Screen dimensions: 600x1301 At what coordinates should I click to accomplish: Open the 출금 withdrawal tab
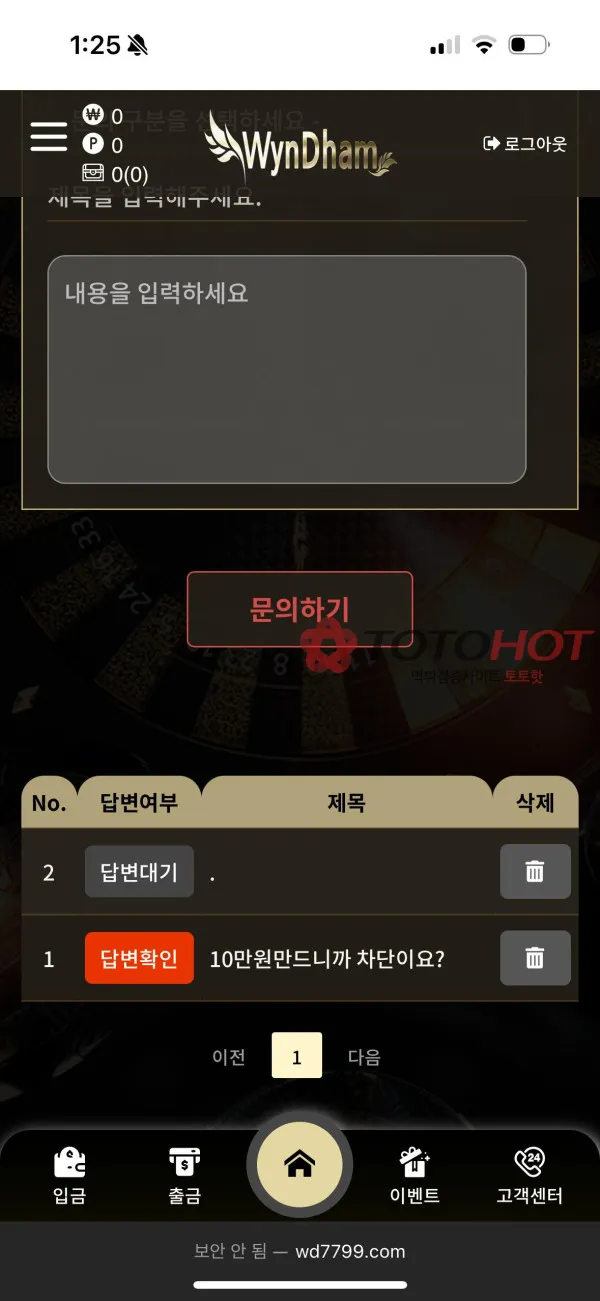pos(184,1176)
